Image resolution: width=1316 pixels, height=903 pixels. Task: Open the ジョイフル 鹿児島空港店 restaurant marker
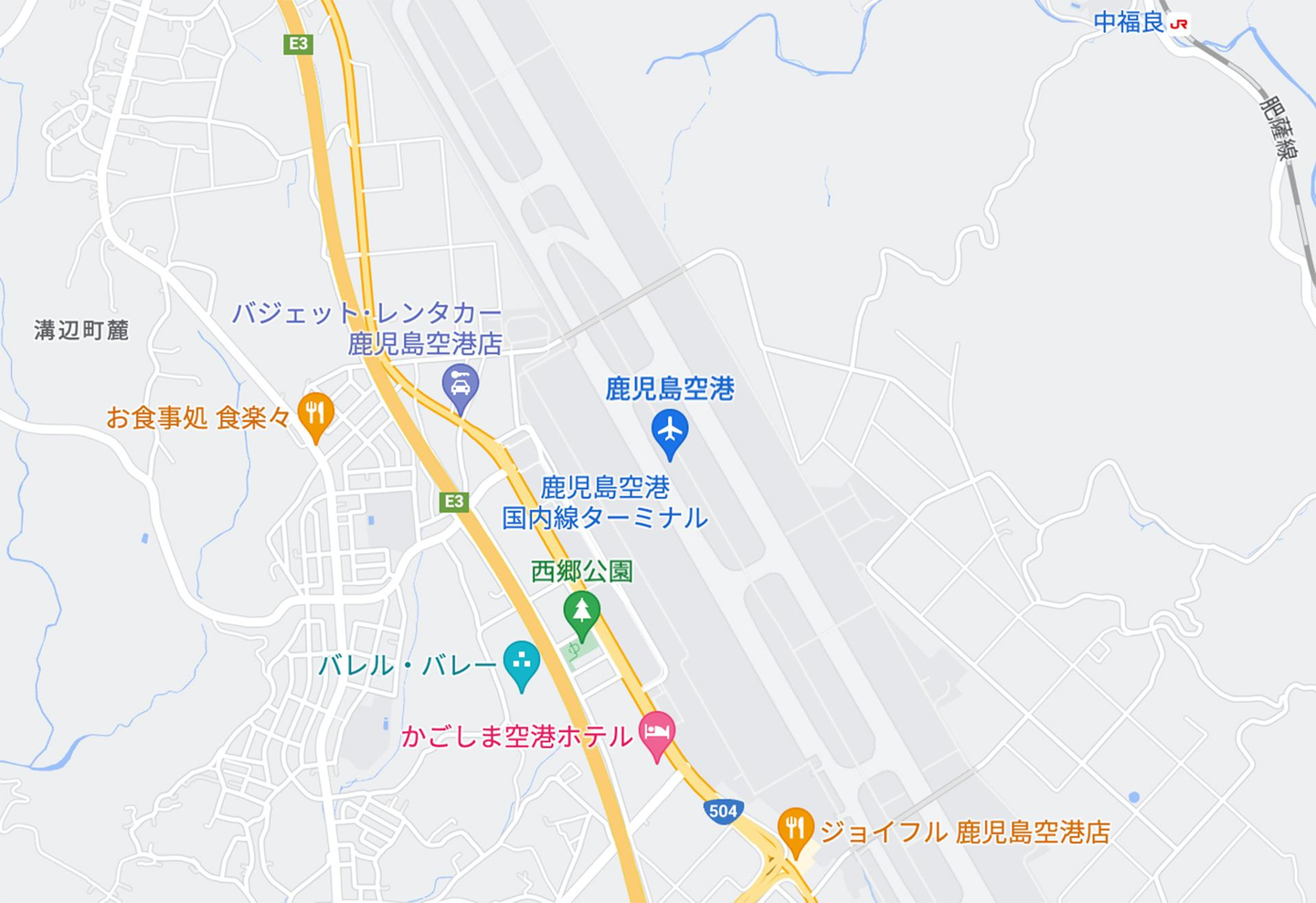(795, 829)
